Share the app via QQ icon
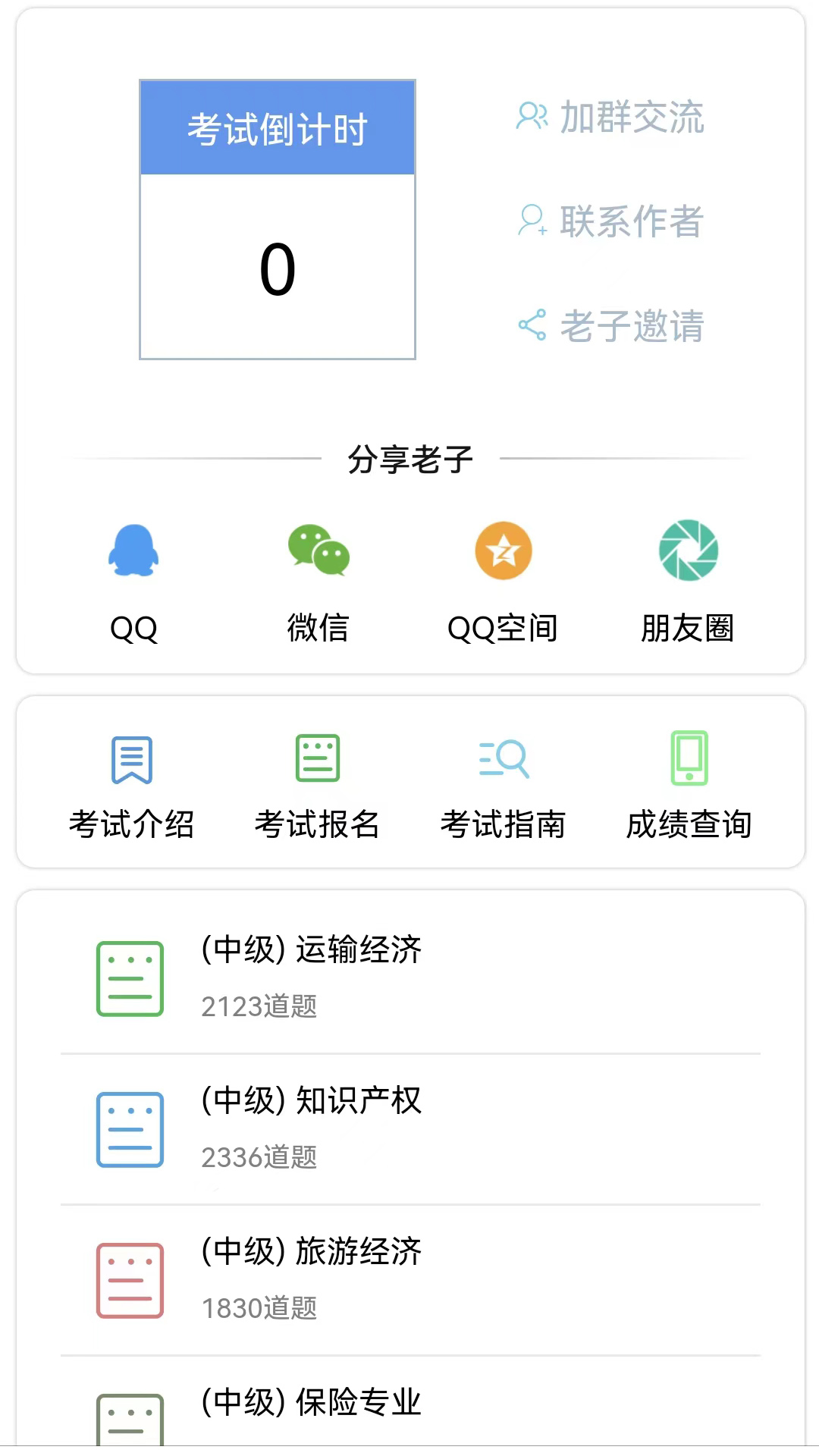This screenshot has width=819, height=1456. [x=133, y=551]
